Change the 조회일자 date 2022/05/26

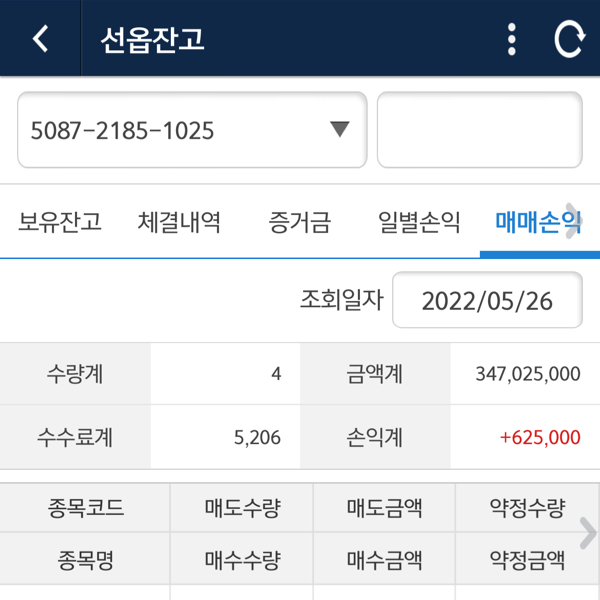487,300
